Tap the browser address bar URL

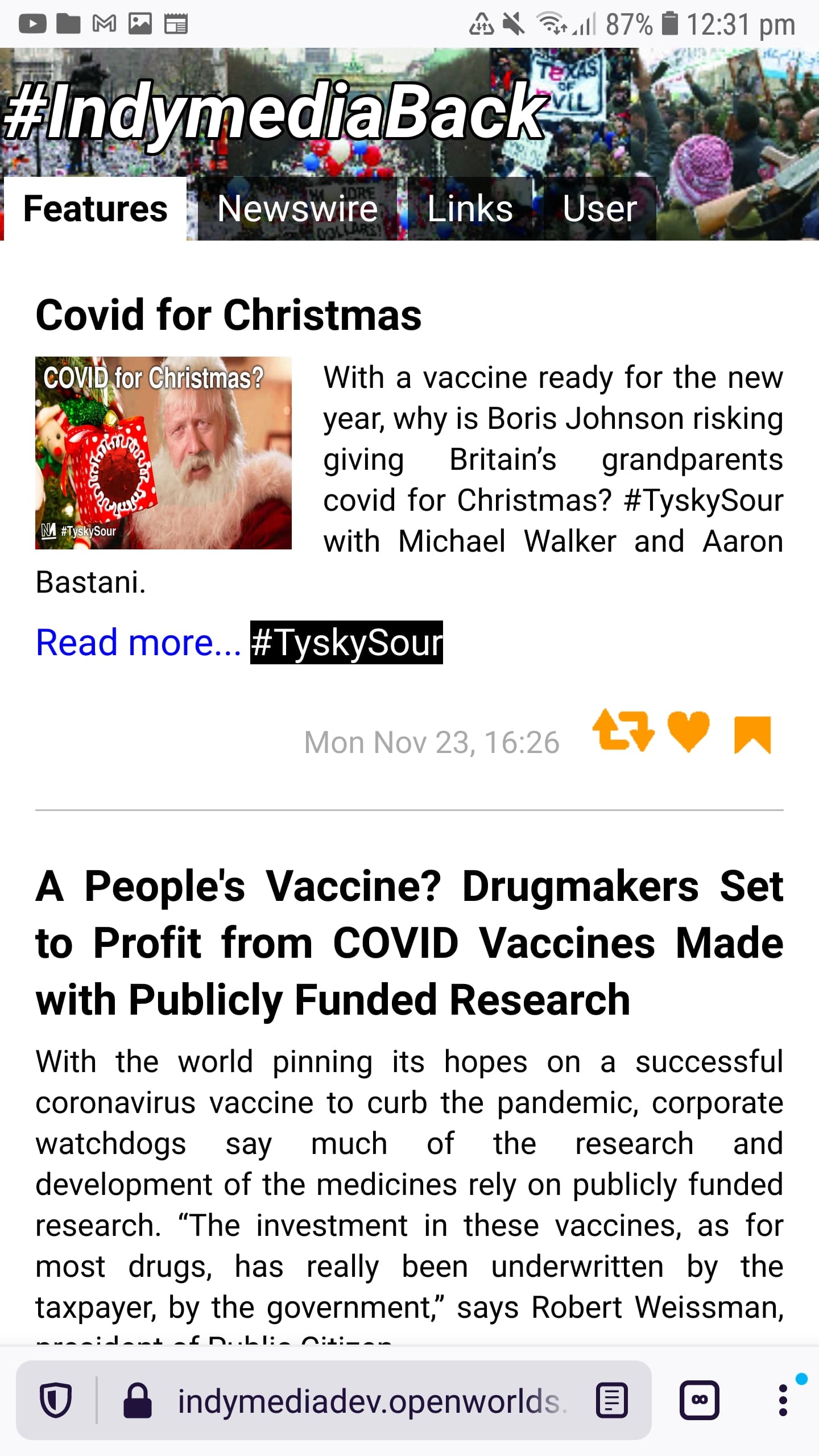coord(370,1400)
